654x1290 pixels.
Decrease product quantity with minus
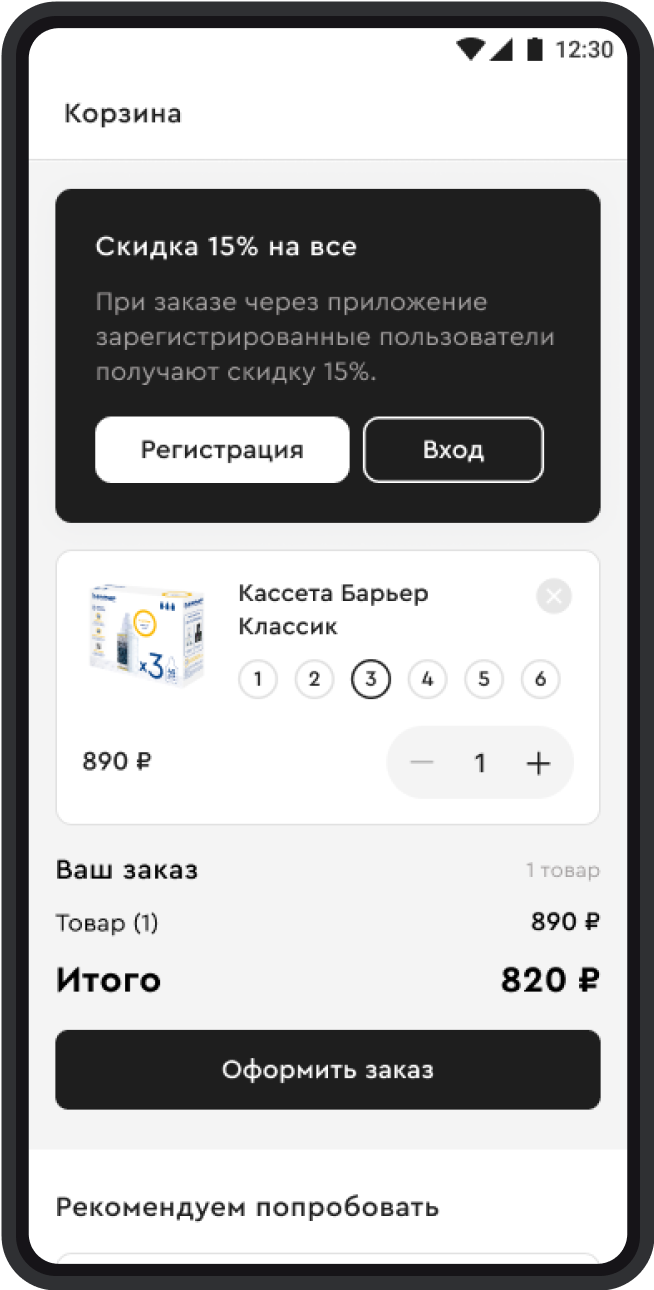click(422, 763)
